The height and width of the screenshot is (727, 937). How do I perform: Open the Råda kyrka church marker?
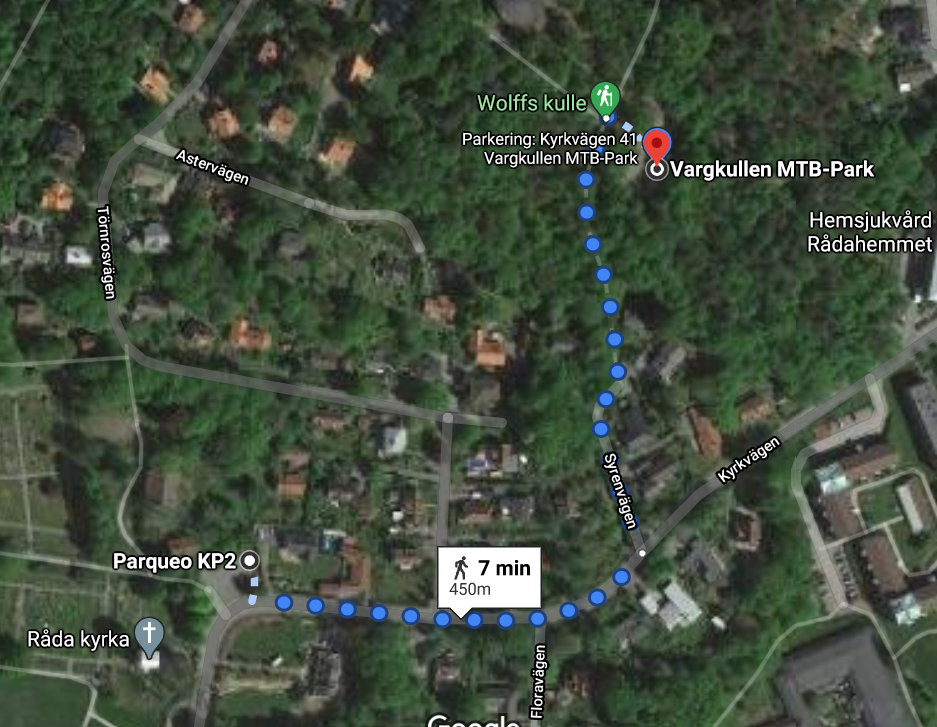coord(149,634)
